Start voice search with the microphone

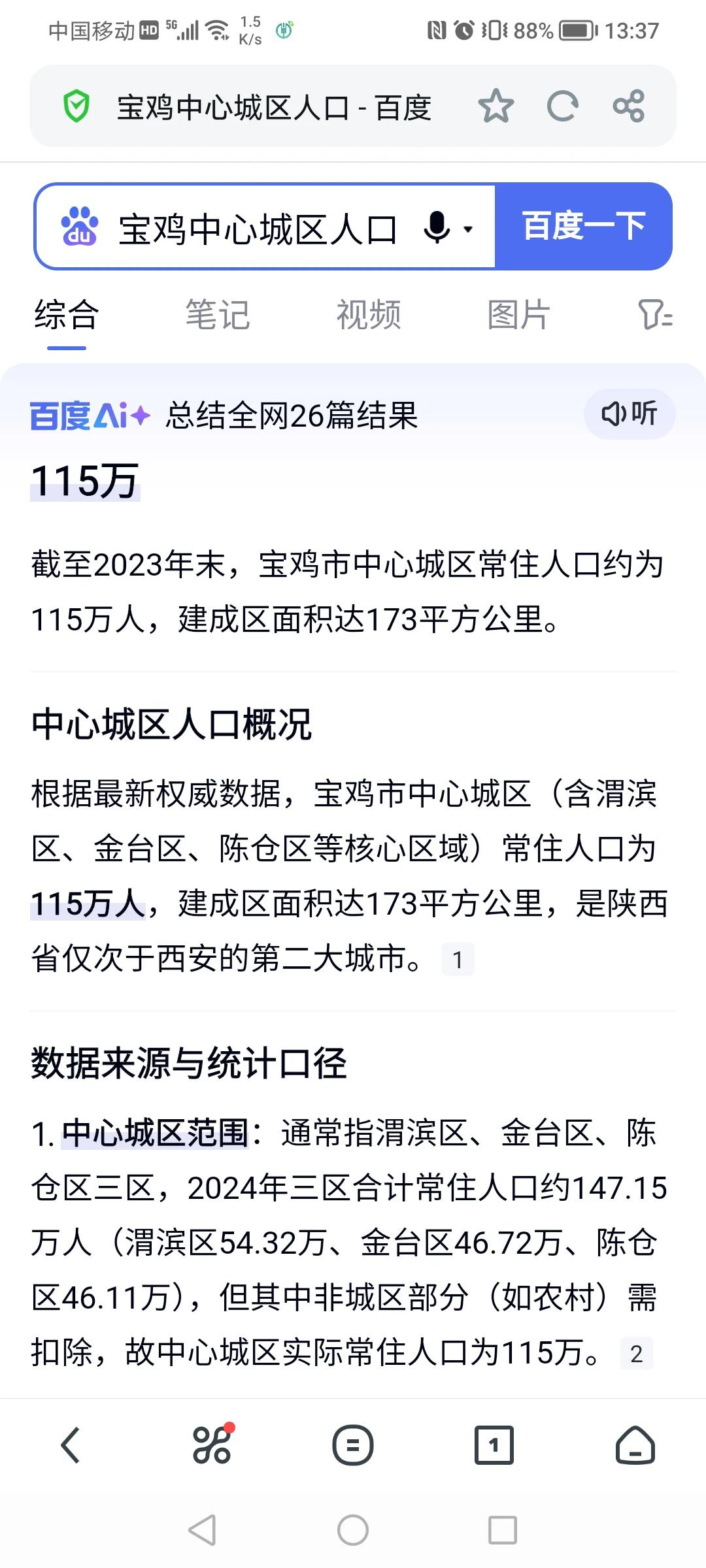pyautogui.click(x=437, y=228)
